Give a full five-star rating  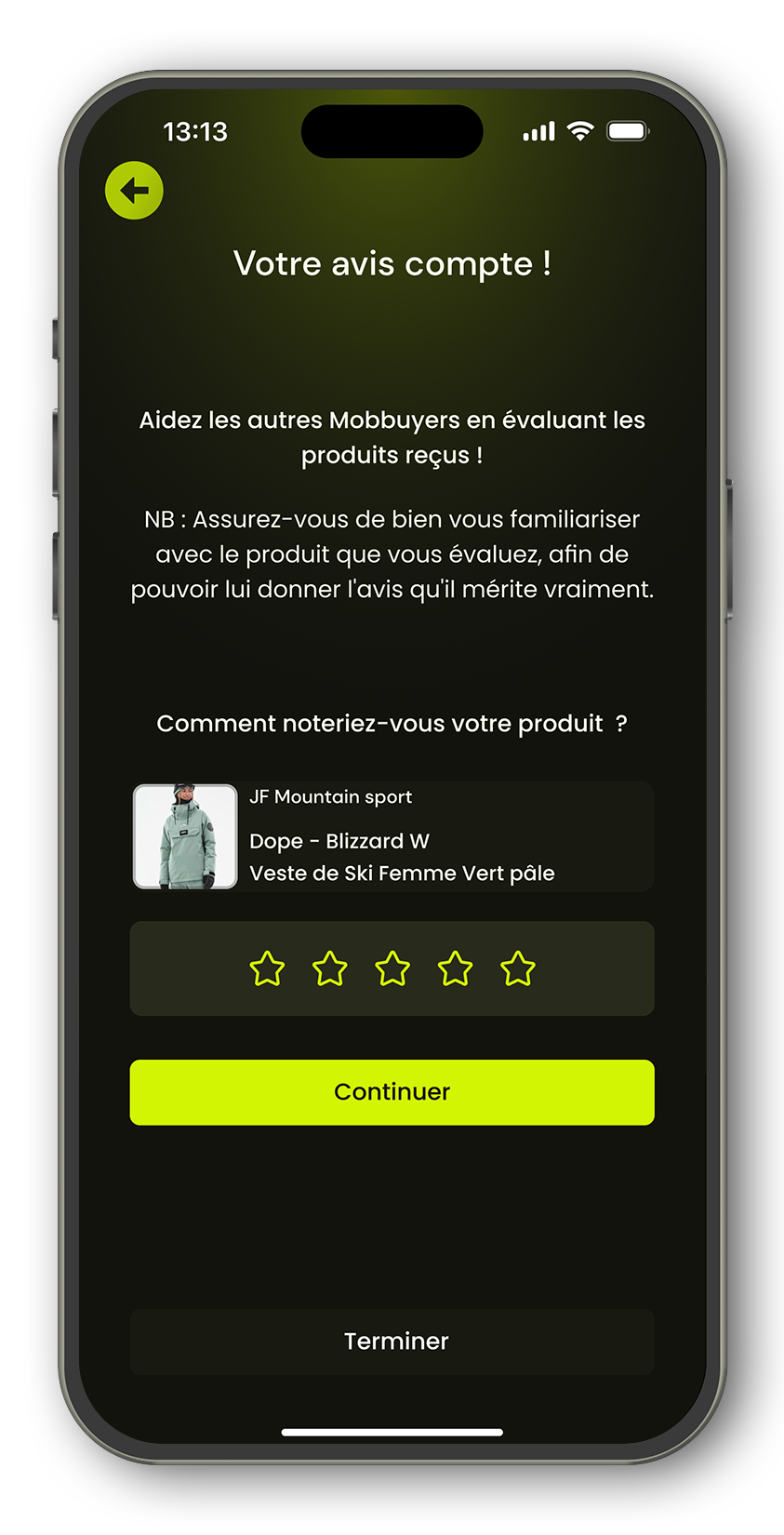[518, 968]
